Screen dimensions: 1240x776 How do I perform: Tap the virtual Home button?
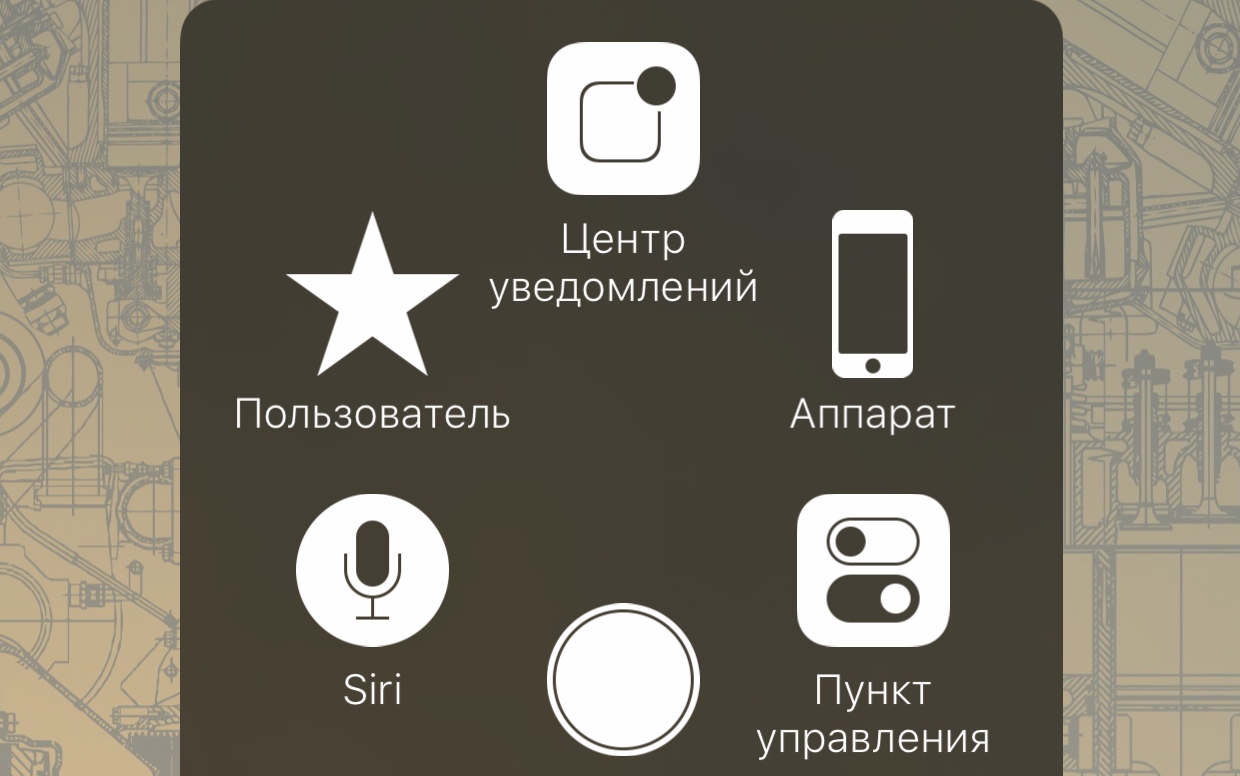pos(623,680)
